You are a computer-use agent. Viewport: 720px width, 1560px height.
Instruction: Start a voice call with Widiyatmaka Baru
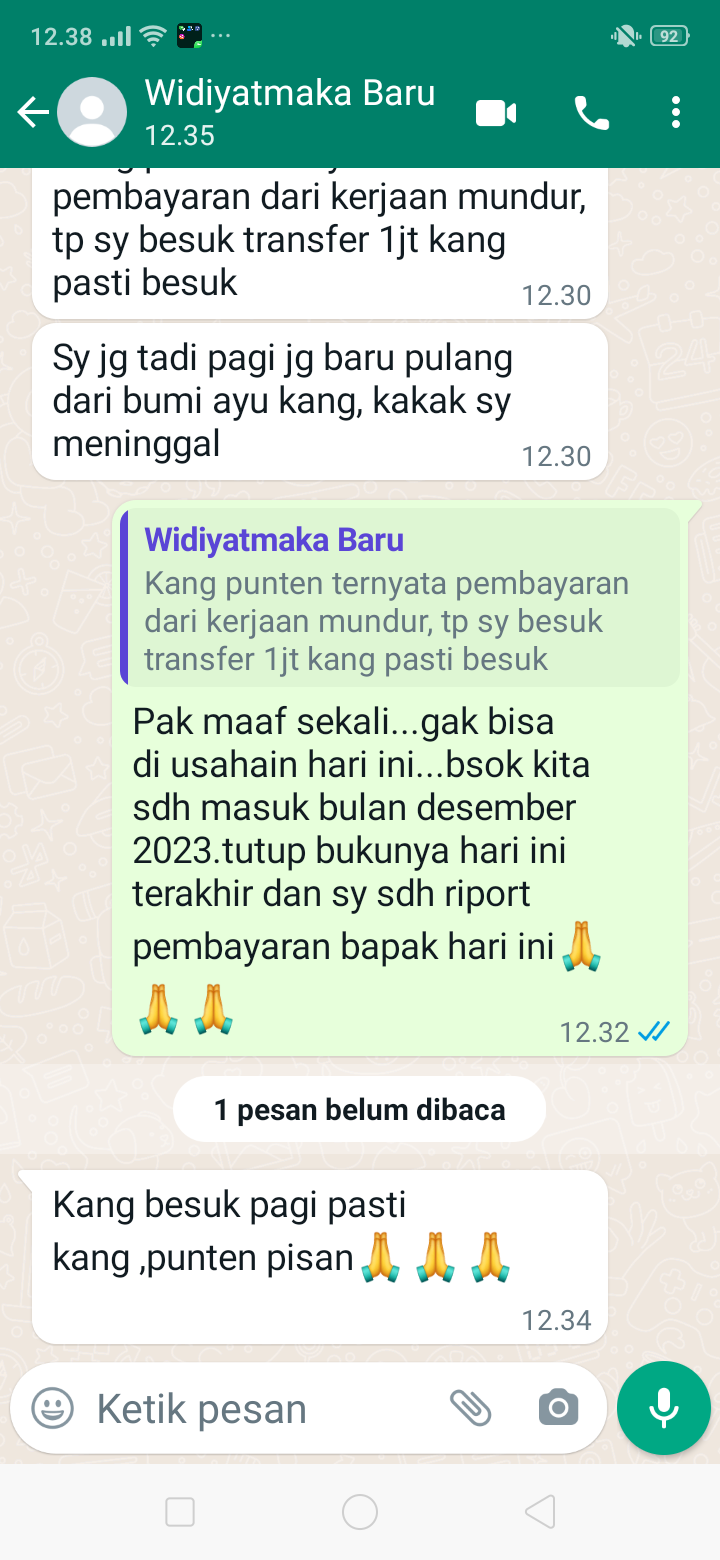pyautogui.click(x=591, y=113)
